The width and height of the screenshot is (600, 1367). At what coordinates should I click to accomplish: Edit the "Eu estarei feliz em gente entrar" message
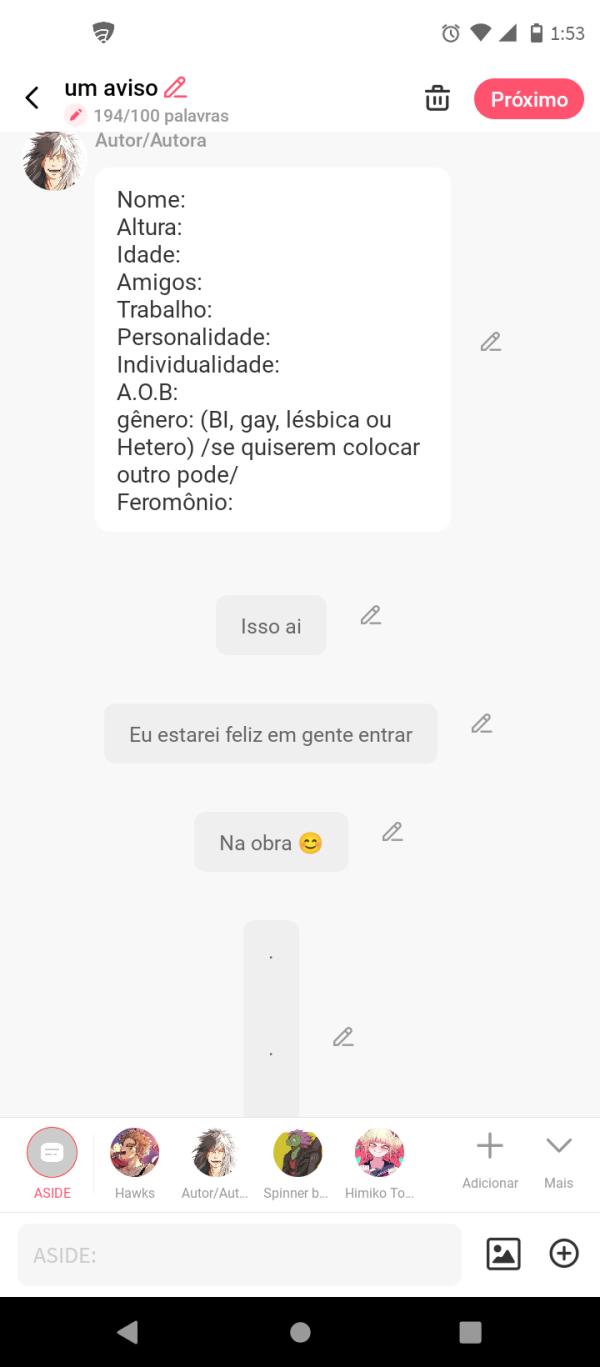pyautogui.click(x=481, y=723)
